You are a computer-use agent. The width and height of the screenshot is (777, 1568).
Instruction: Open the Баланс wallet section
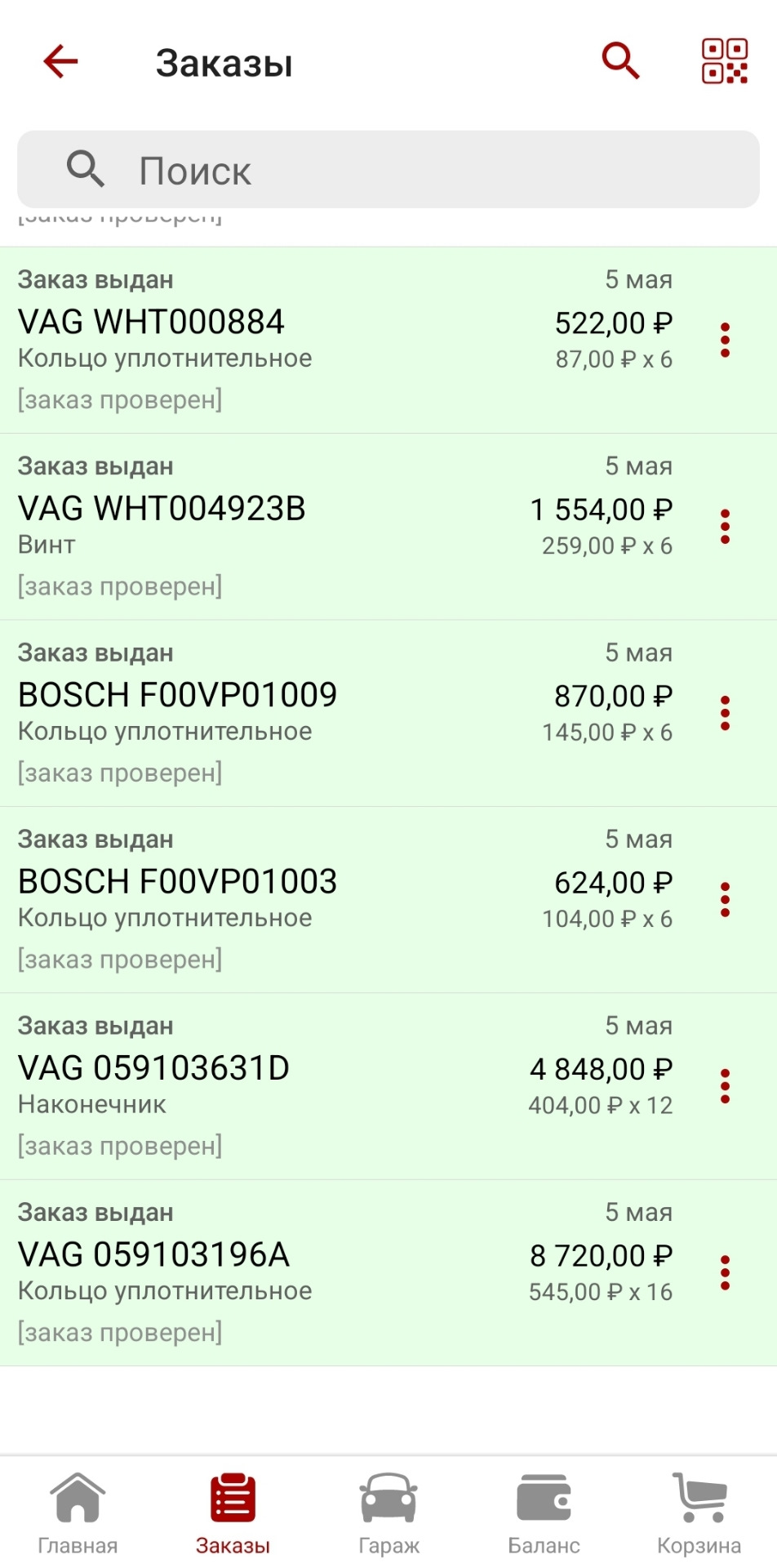[543, 1515]
